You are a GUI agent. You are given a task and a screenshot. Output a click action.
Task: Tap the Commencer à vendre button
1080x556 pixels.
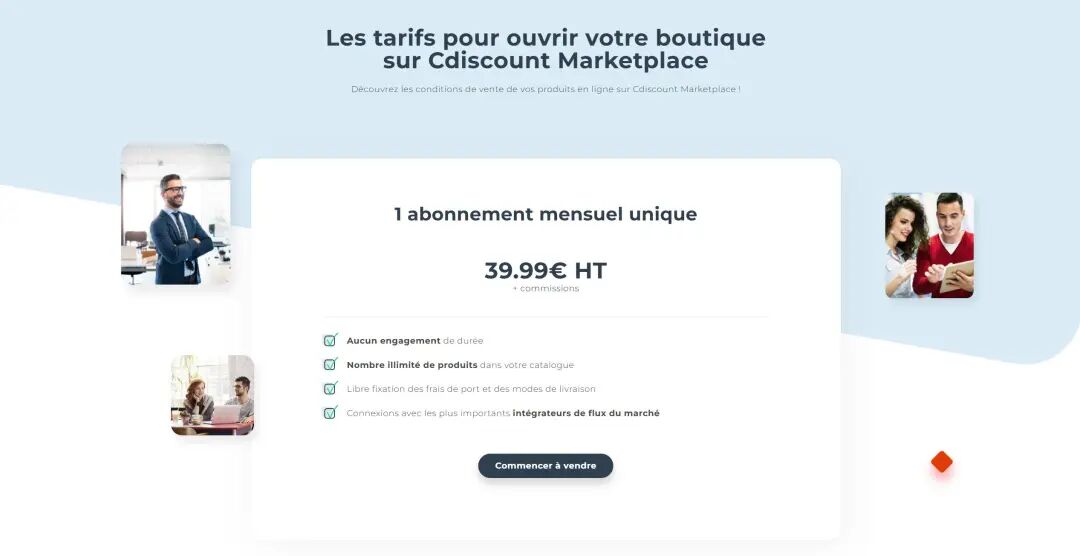pos(545,466)
